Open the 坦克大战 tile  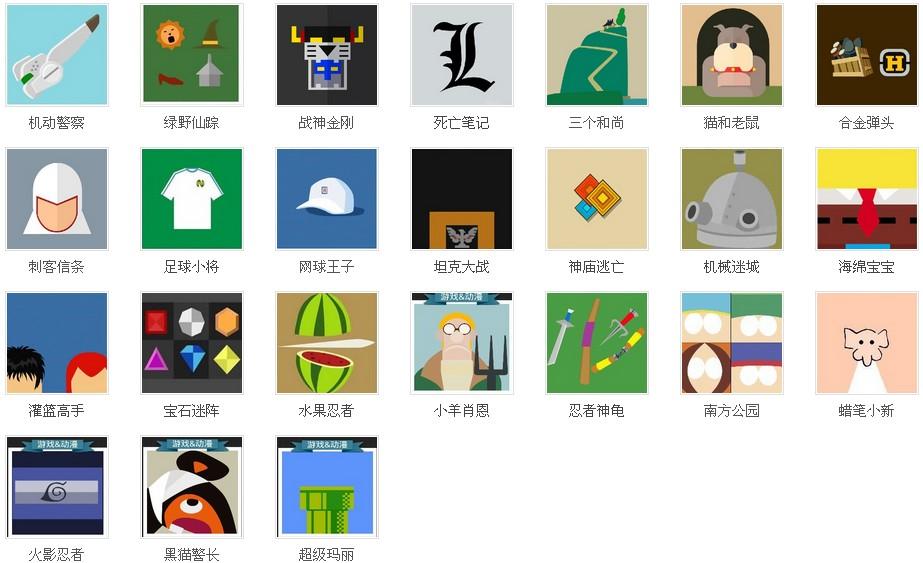click(x=462, y=199)
